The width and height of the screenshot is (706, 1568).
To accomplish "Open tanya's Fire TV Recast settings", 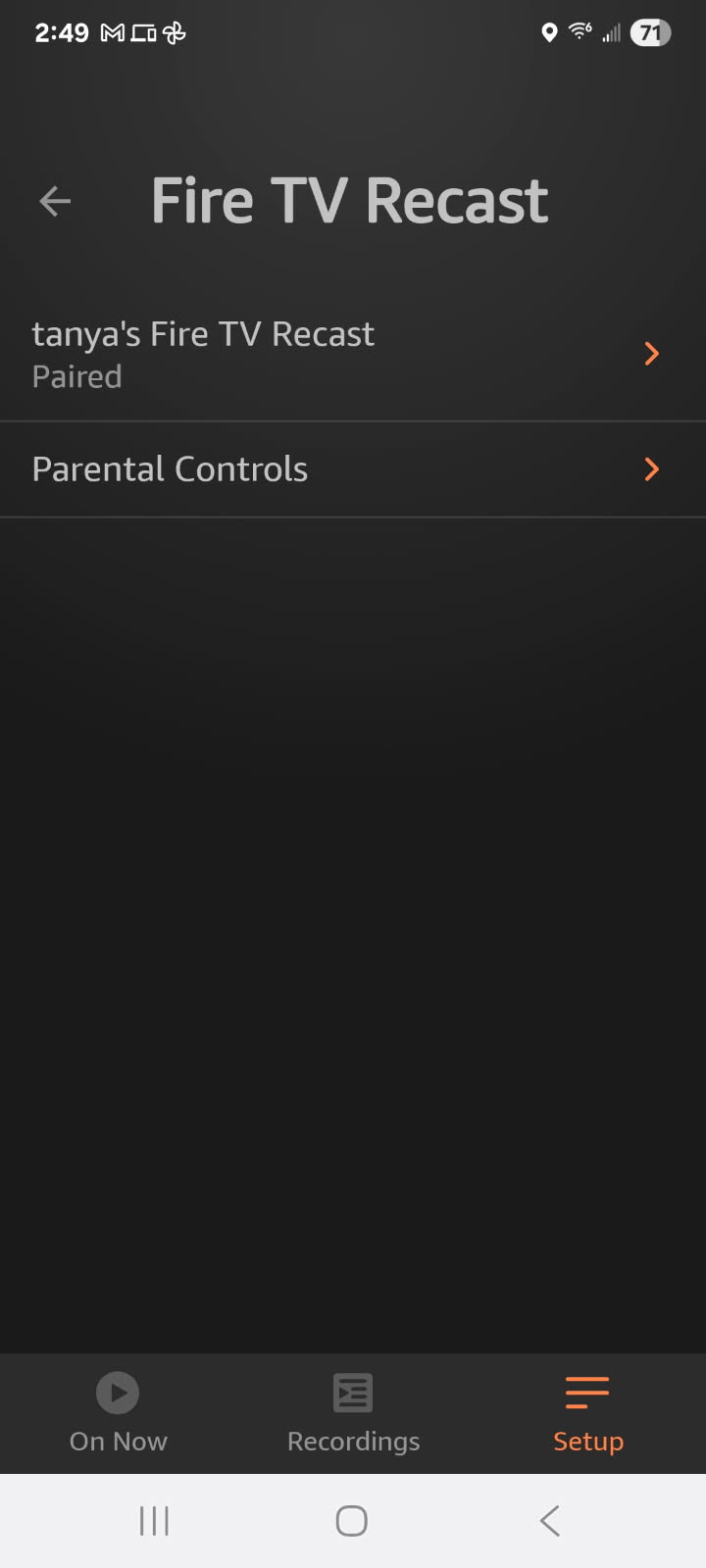I will click(x=353, y=354).
